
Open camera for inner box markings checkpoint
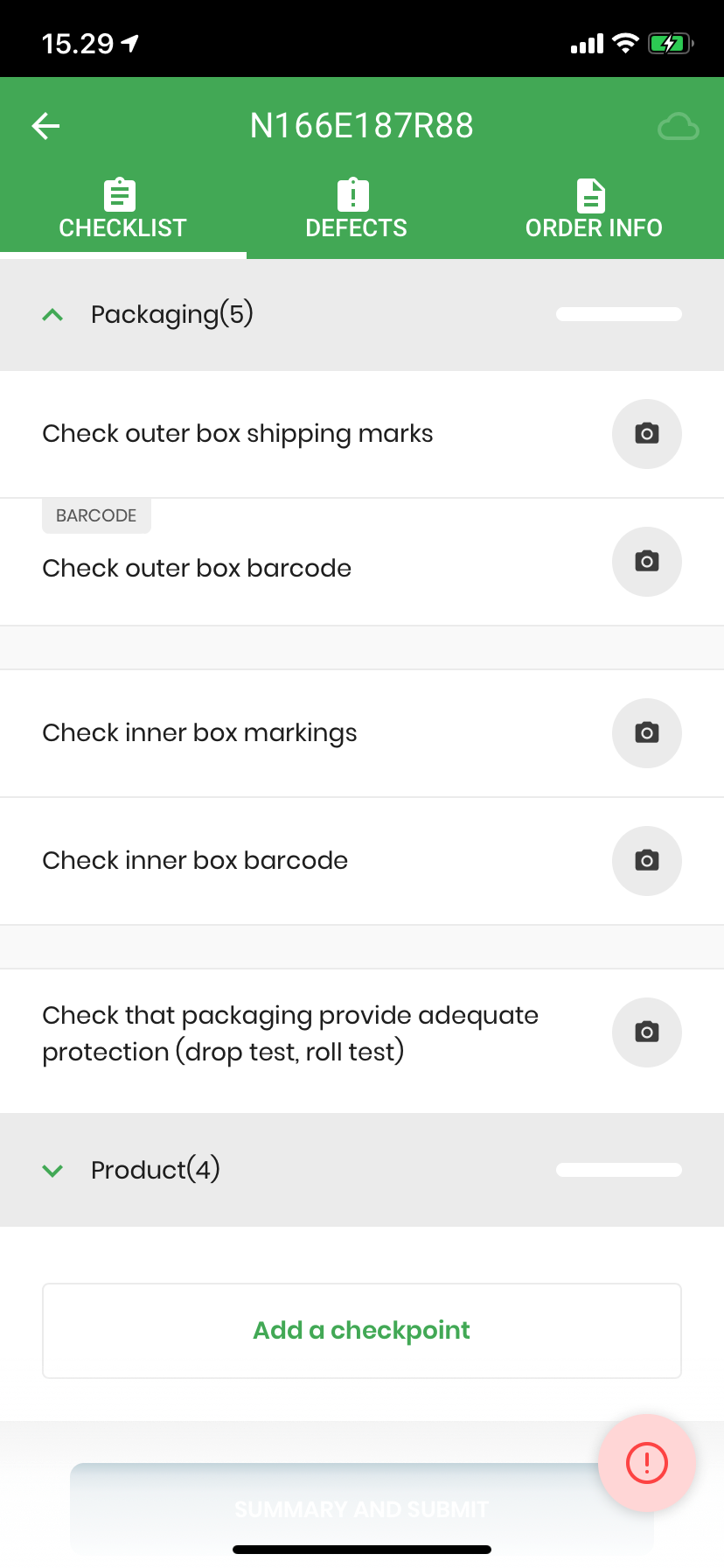(646, 732)
